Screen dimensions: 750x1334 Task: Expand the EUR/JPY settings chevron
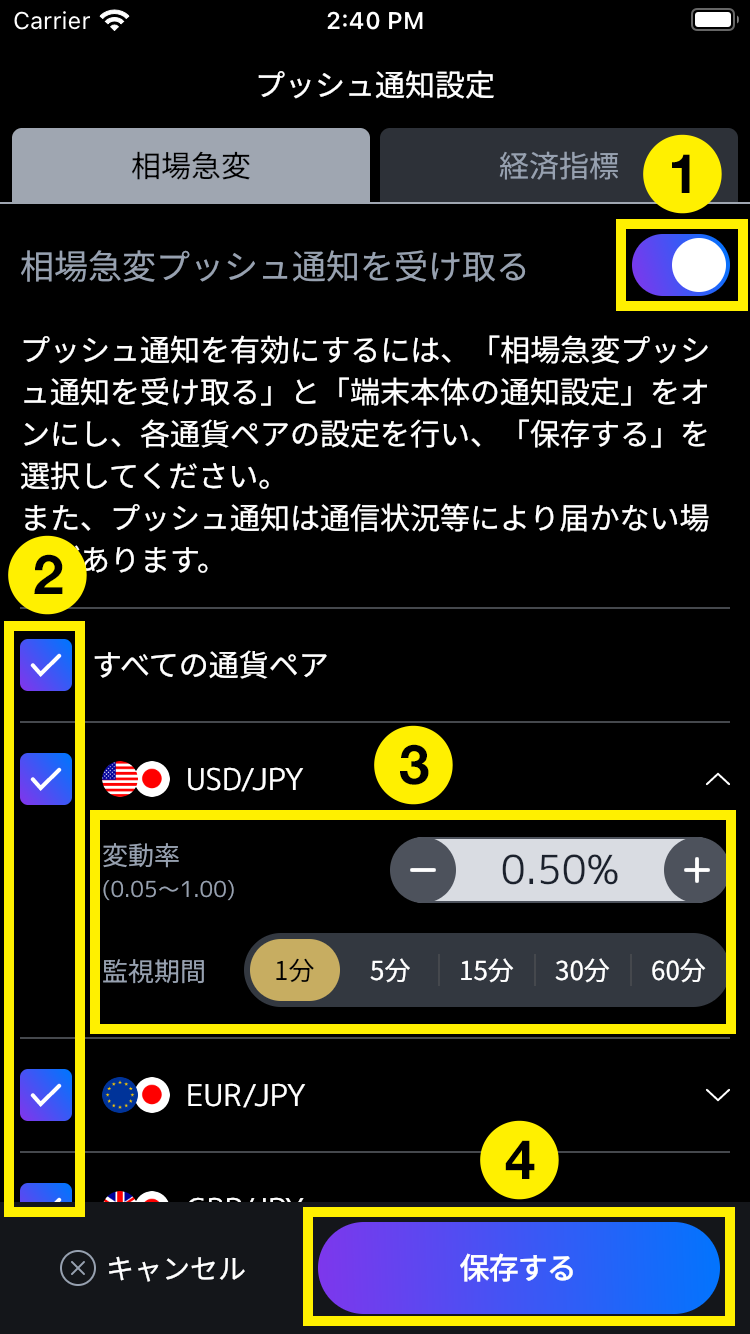pos(717,1095)
